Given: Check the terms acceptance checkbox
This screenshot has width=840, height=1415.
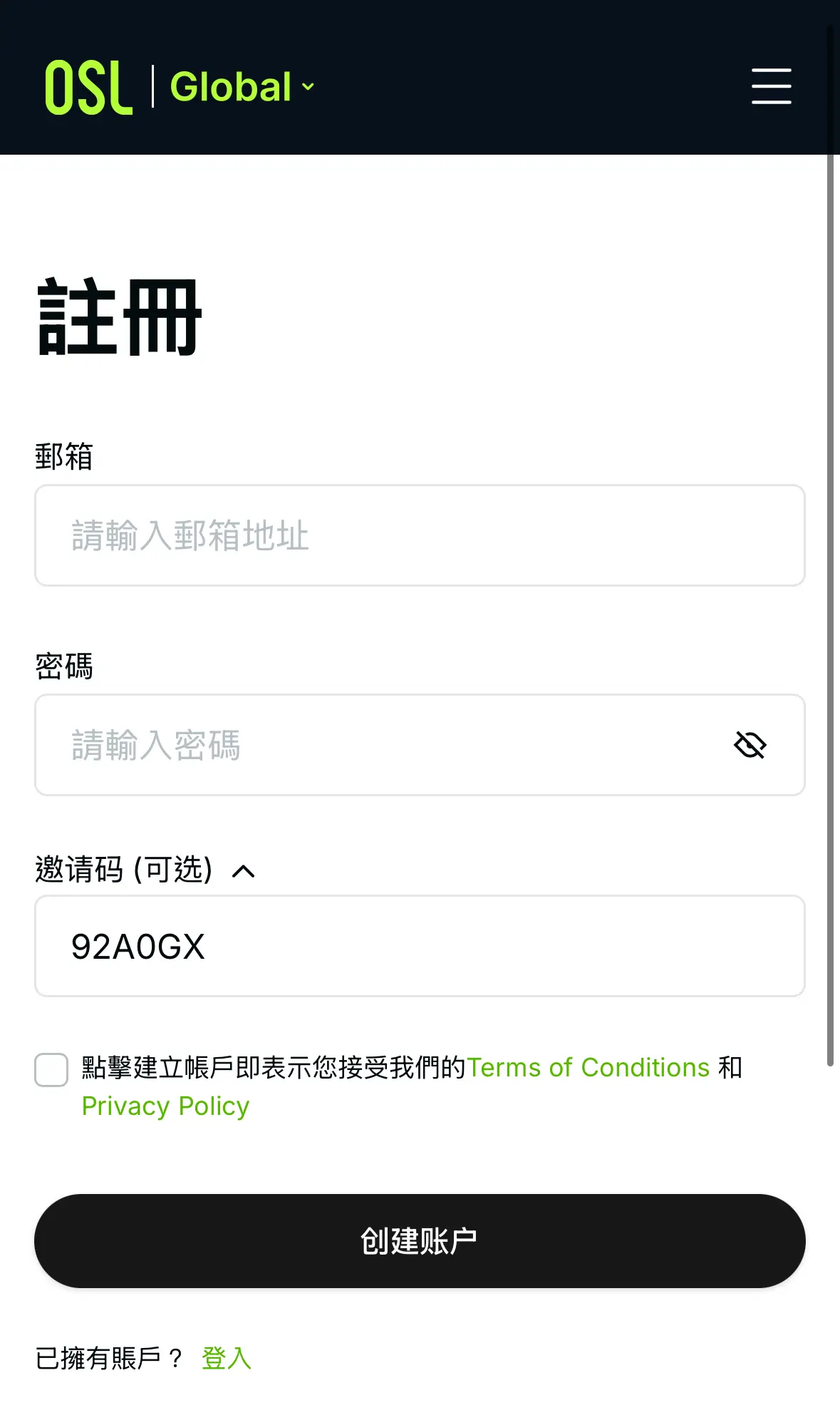Looking at the screenshot, I should click(x=51, y=1069).
